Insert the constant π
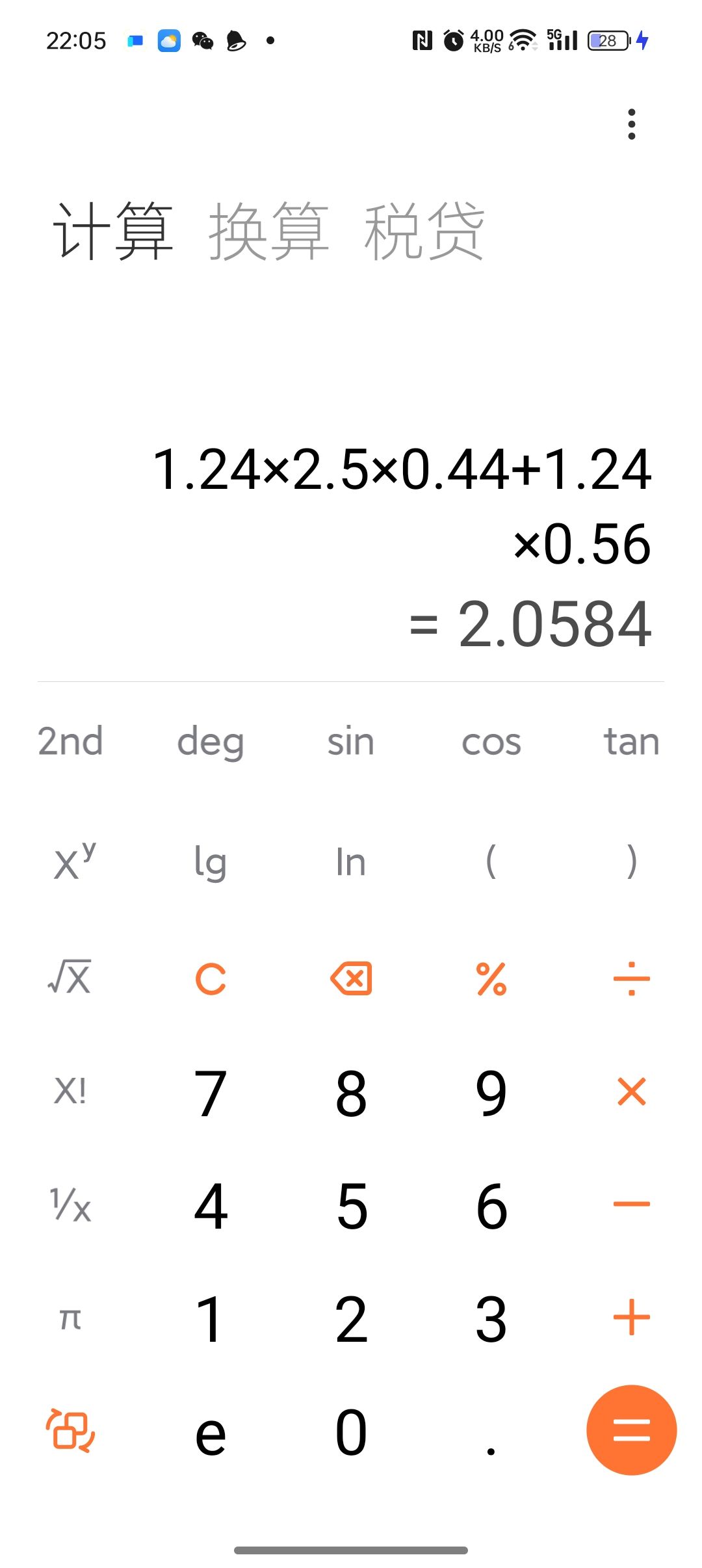702x1568 pixels. click(70, 1319)
